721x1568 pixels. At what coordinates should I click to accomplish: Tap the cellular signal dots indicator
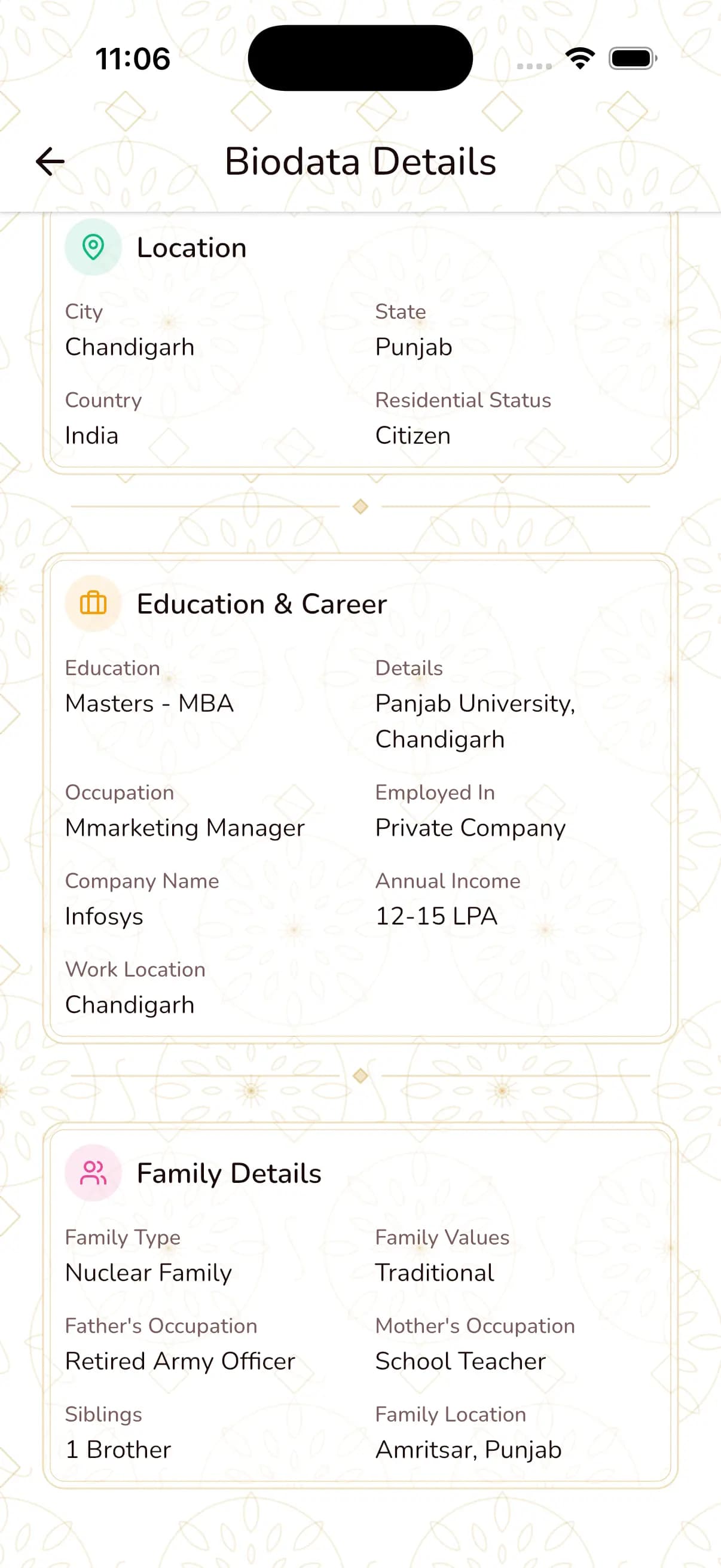tap(534, 65)
